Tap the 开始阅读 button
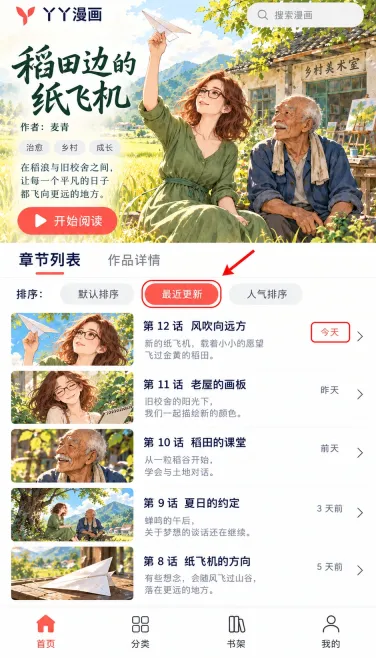Screen dimensions: 376x658 pyautogui.click(x=67, y=221)
